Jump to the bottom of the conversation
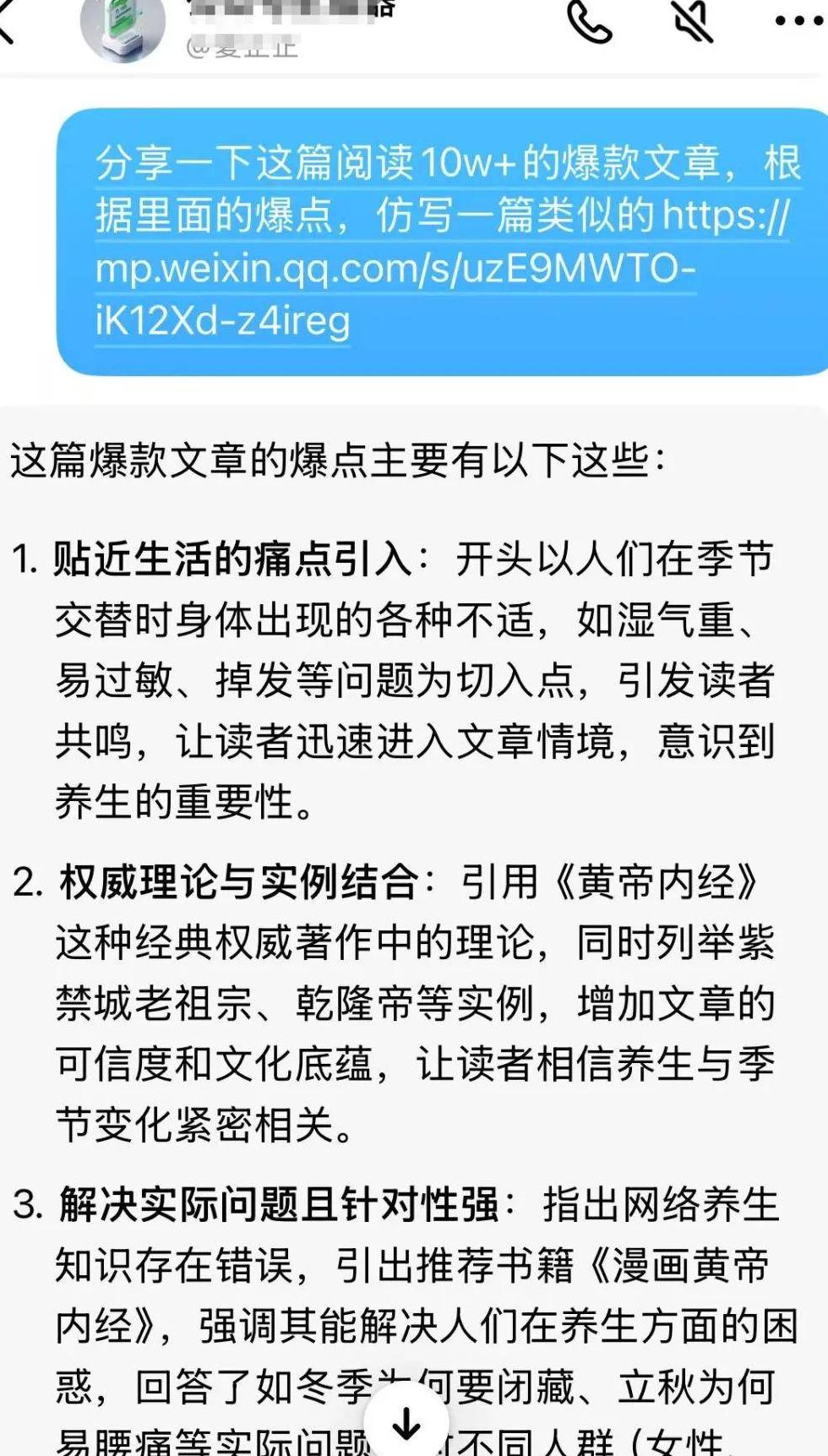Image resolution: width=828 pixels, height=1456 pixels. tap(406, 1423)
